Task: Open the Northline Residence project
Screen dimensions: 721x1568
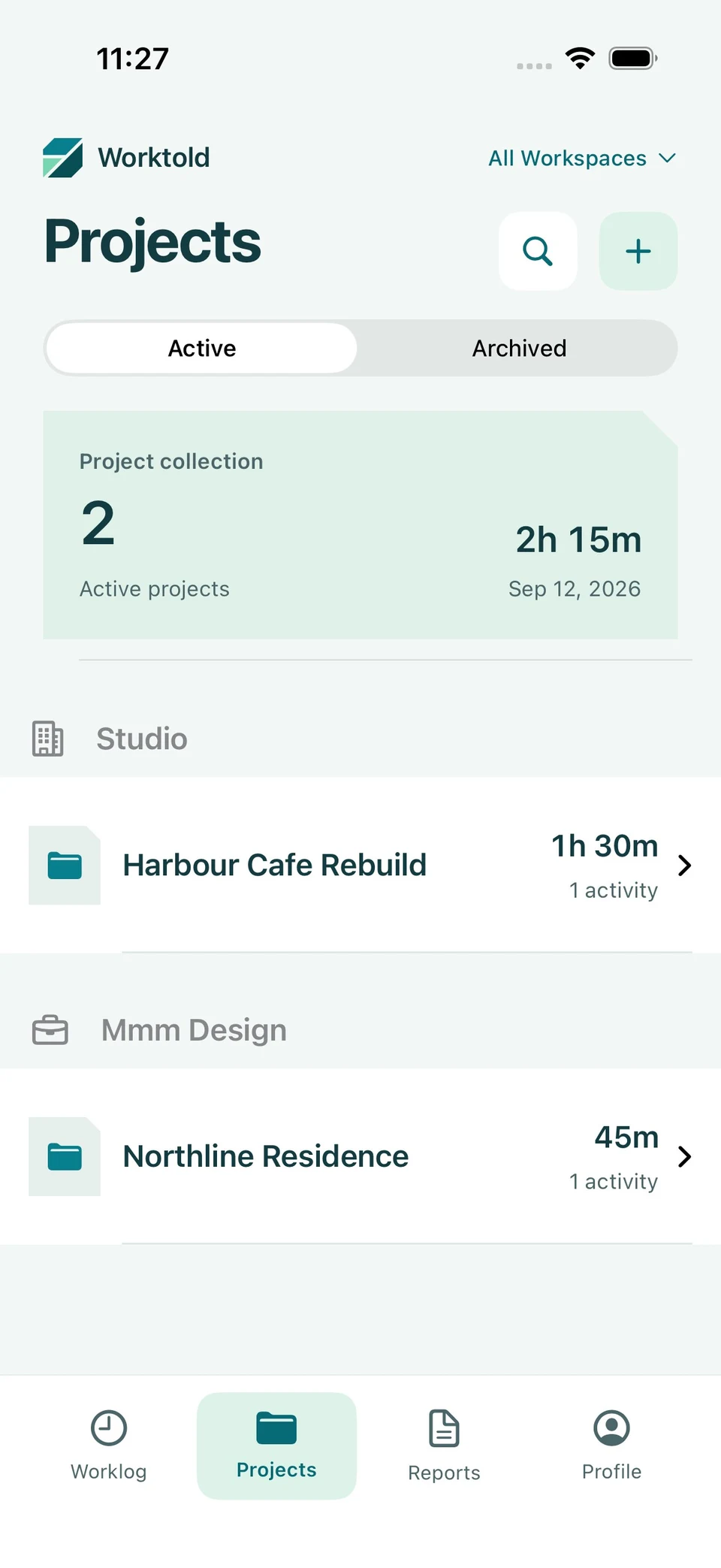Action: point(360,1157)
